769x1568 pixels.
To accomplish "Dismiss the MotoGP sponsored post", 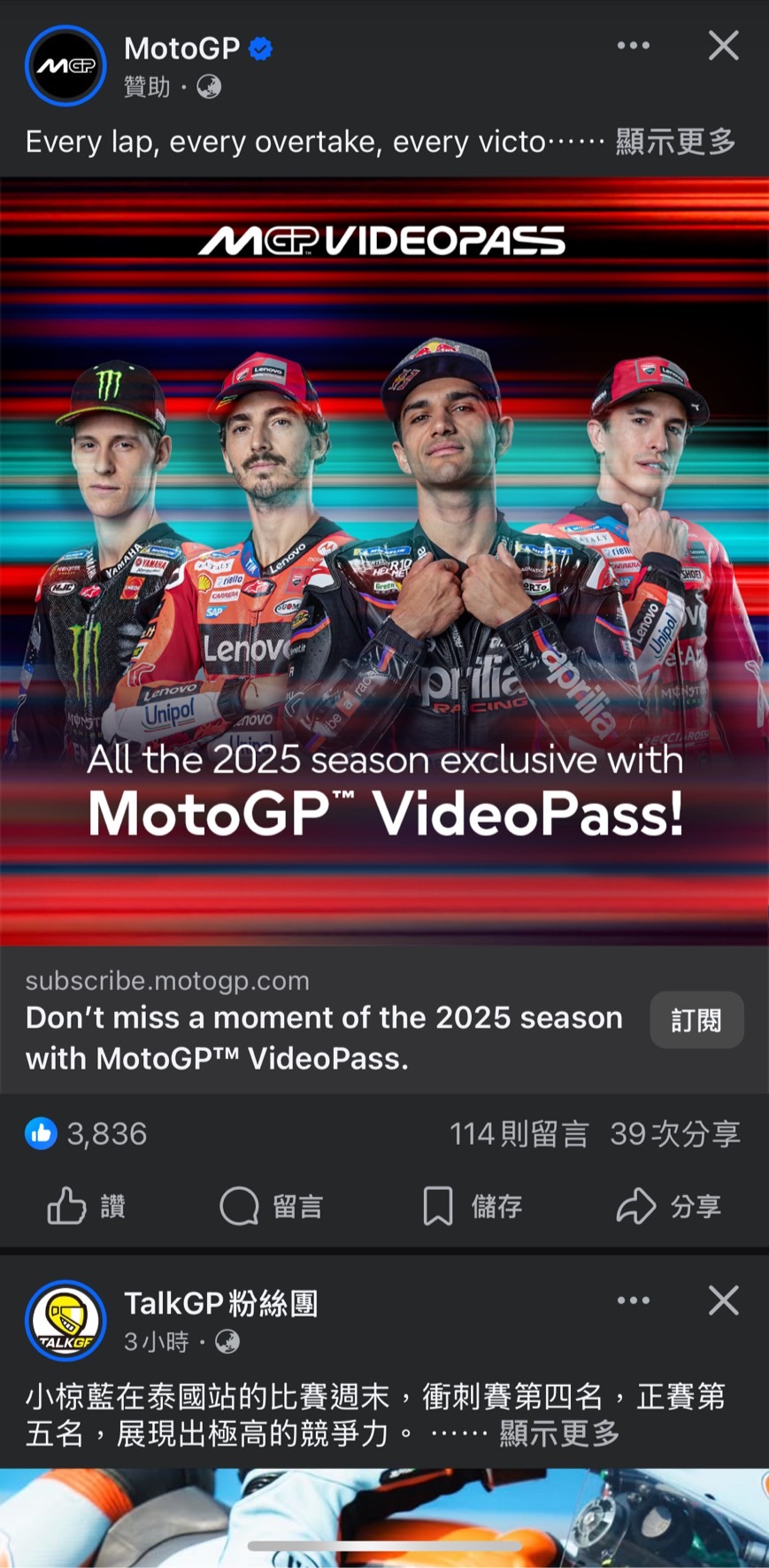I will point(723,46).
